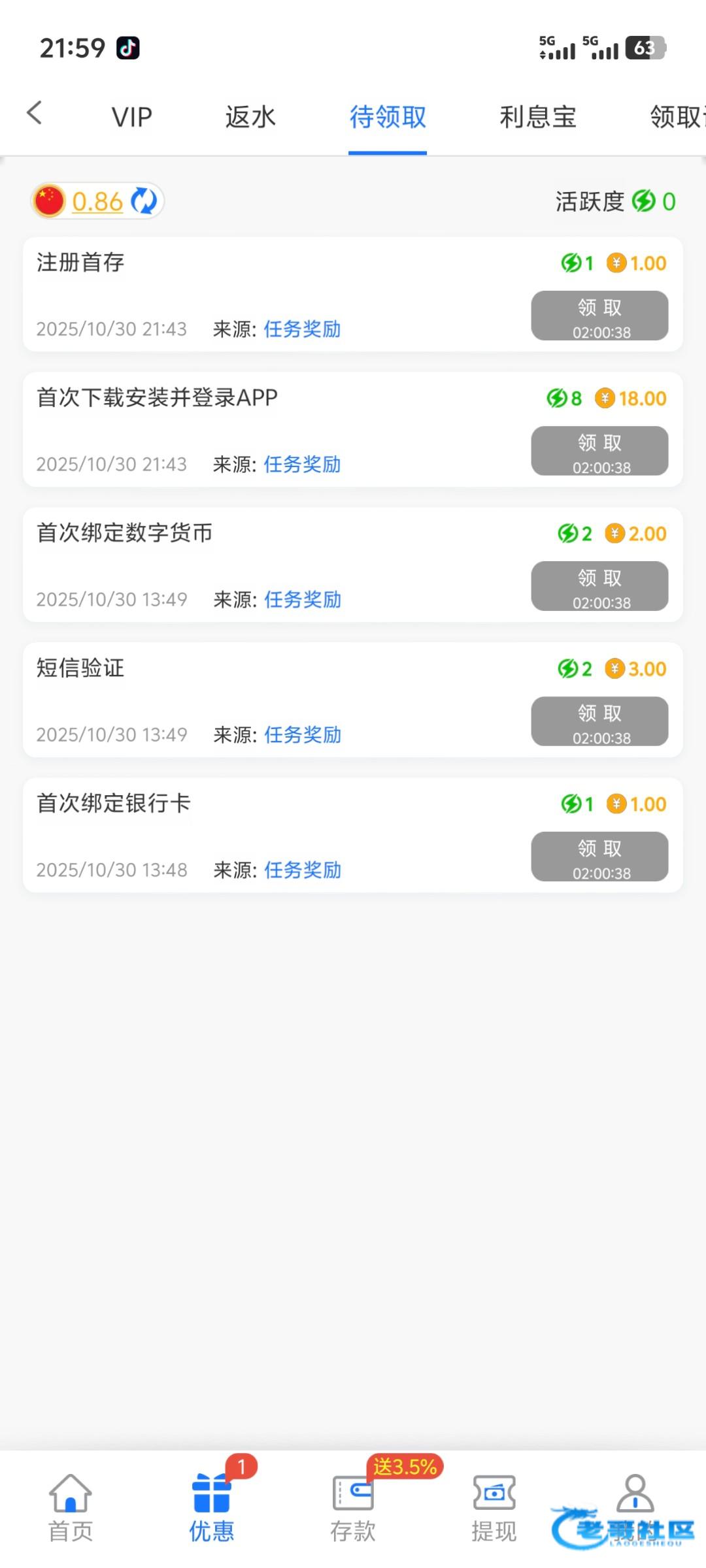Switch to the 利息宝 tab
Viewport: 706px width, 1568px height.
(537, 117)
